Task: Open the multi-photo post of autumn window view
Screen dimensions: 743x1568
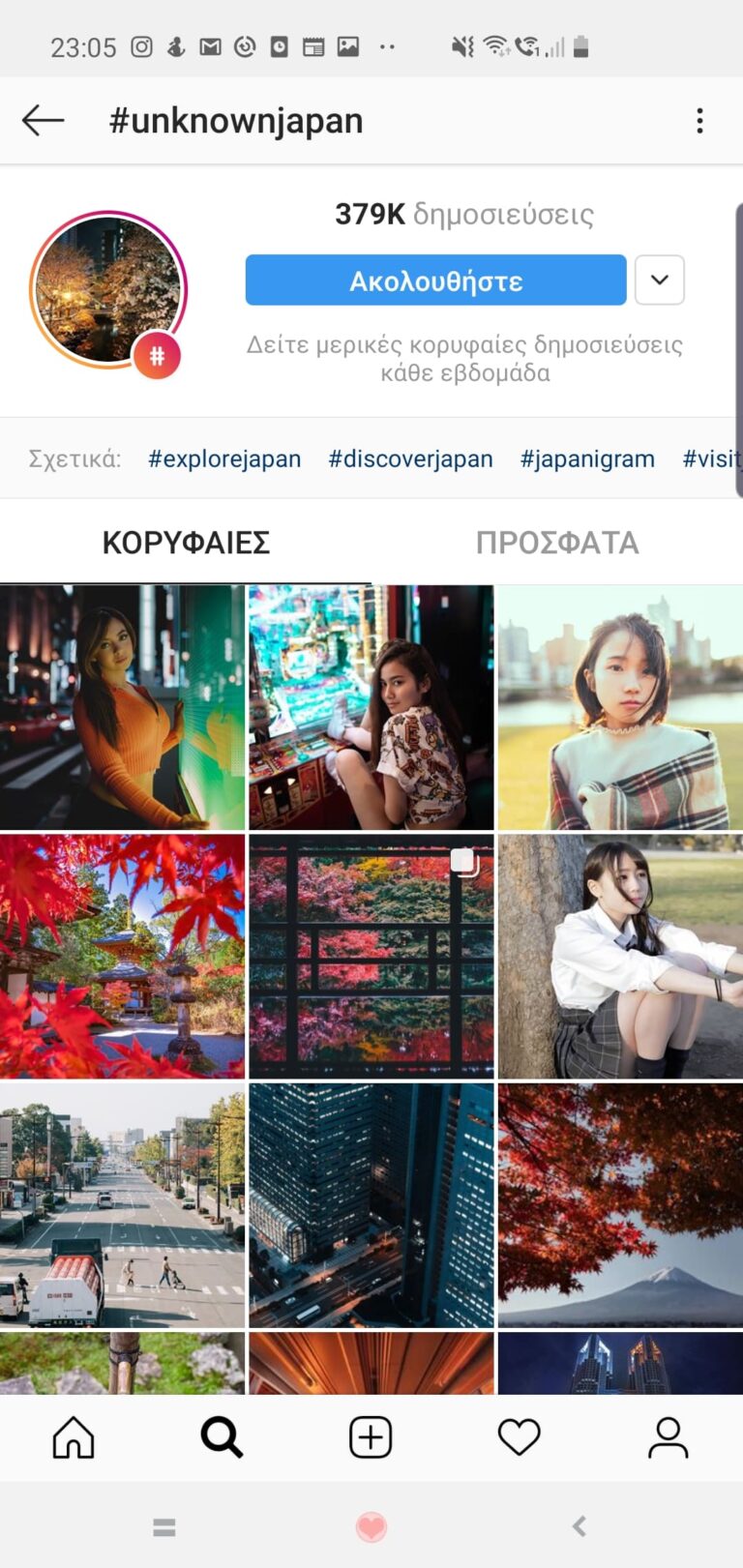Action: tap(371, 957)
